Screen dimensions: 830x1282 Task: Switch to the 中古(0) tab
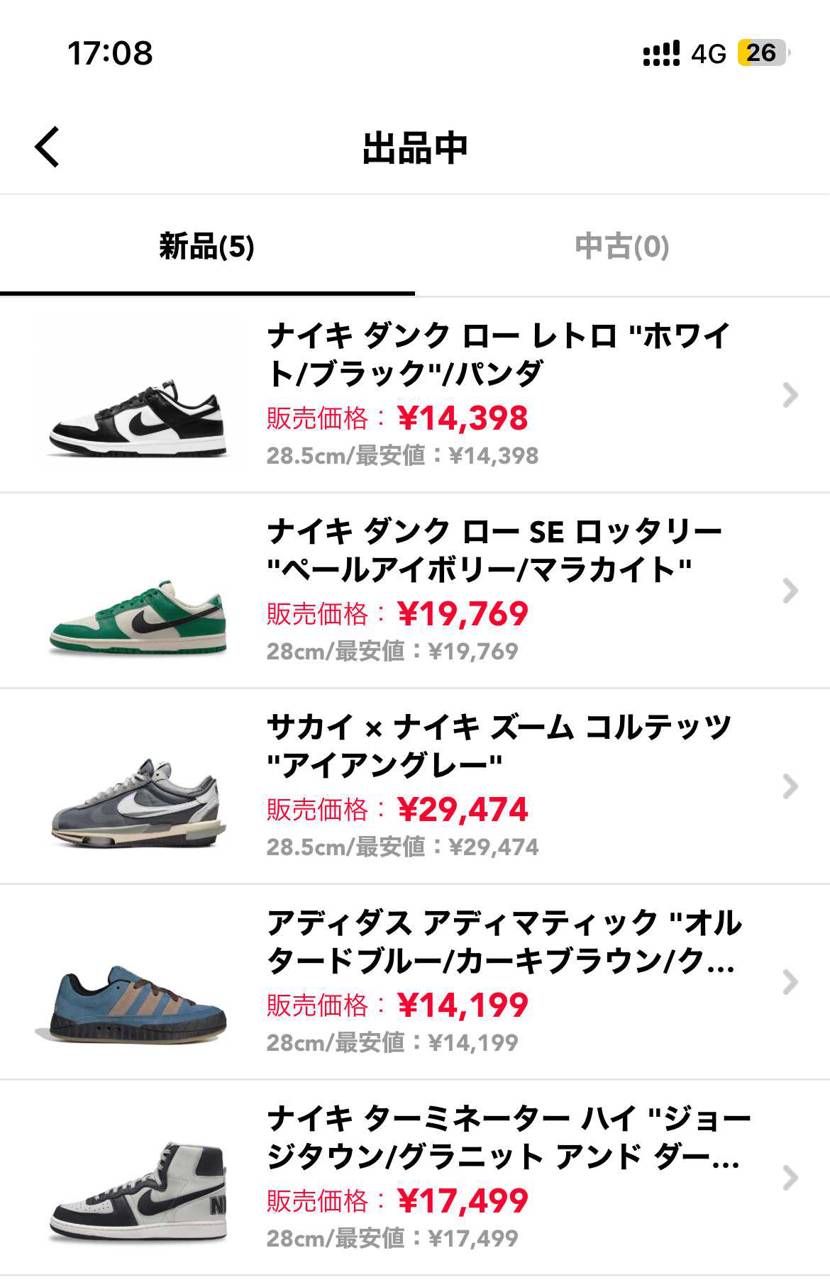click(x=620, y=247)
